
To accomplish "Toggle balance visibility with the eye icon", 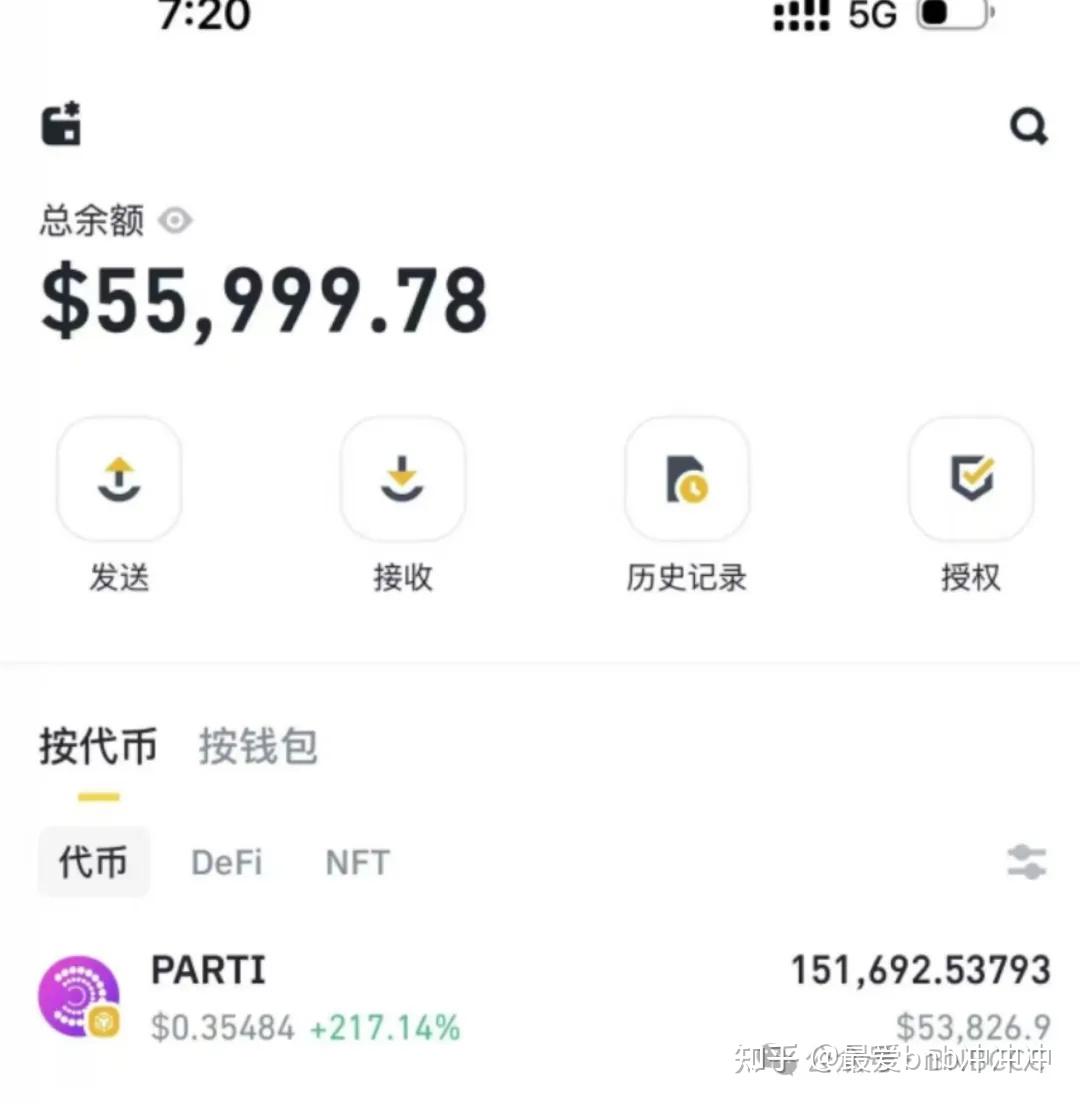I will click(175, 221).
